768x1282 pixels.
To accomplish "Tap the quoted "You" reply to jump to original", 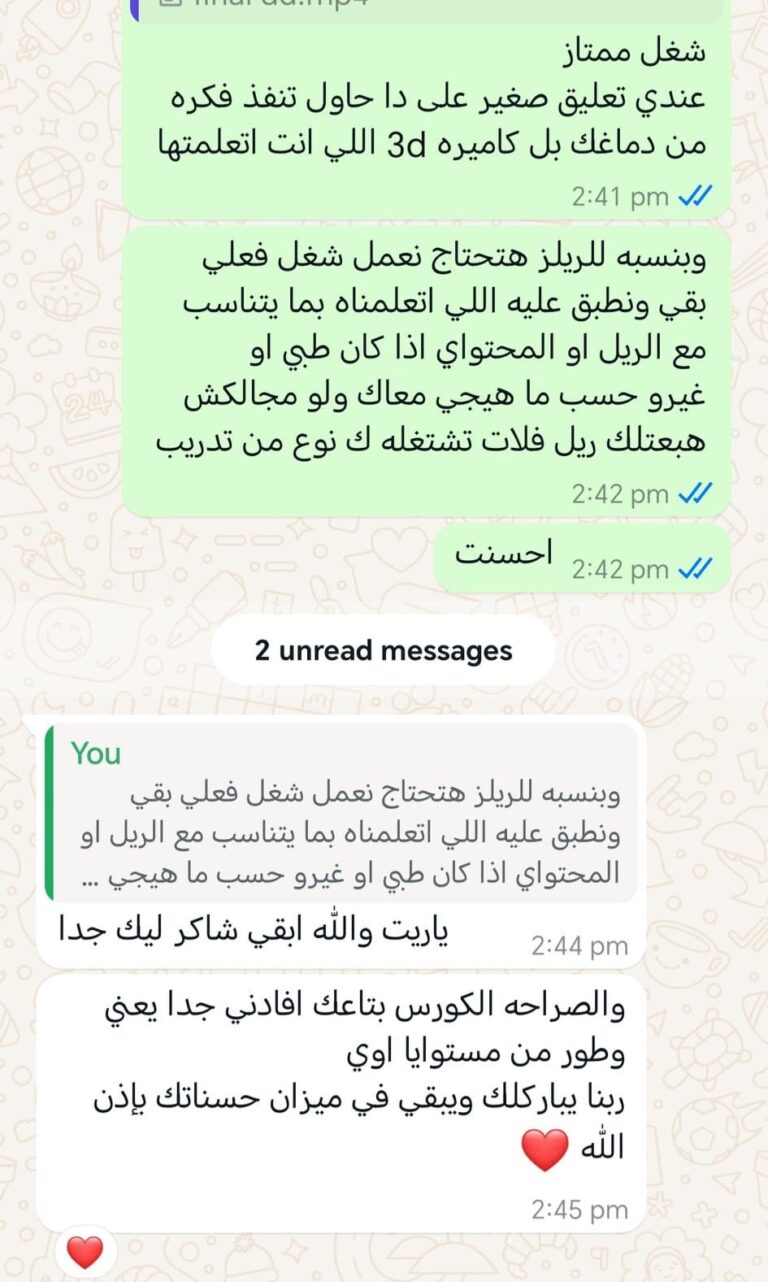I will 340,812.
